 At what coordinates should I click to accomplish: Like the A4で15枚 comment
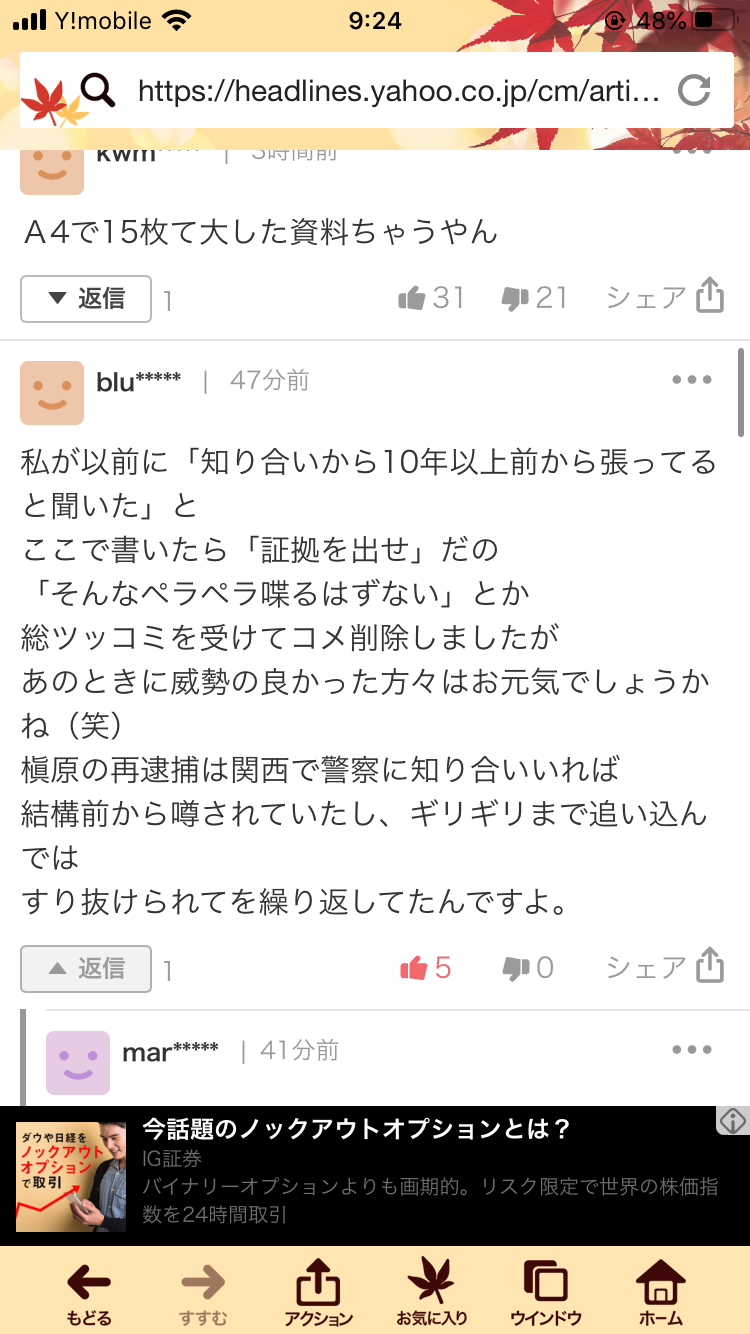[x=431, y=298]
